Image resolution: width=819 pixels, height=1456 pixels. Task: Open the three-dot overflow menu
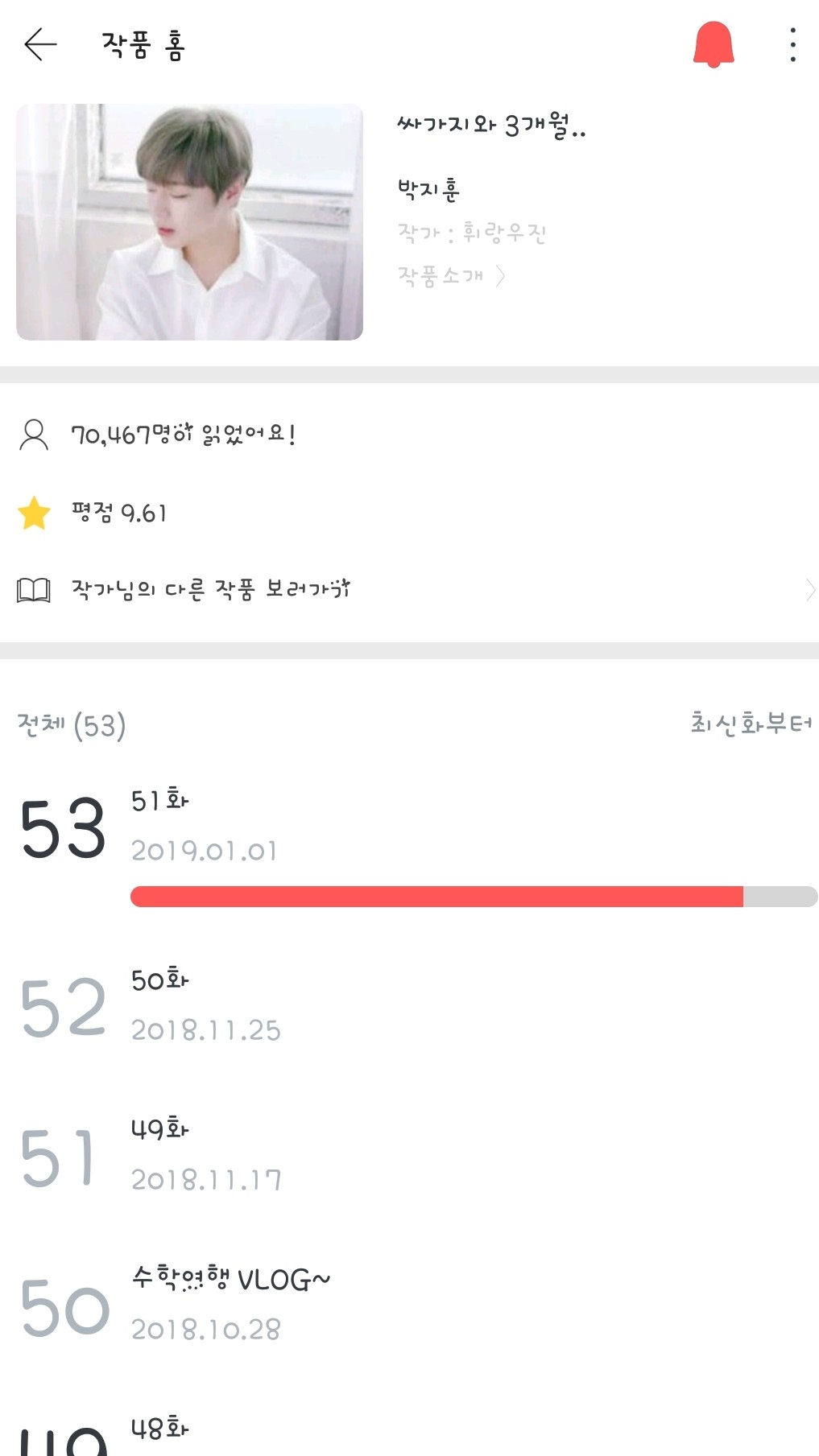(x=793, y=44)
